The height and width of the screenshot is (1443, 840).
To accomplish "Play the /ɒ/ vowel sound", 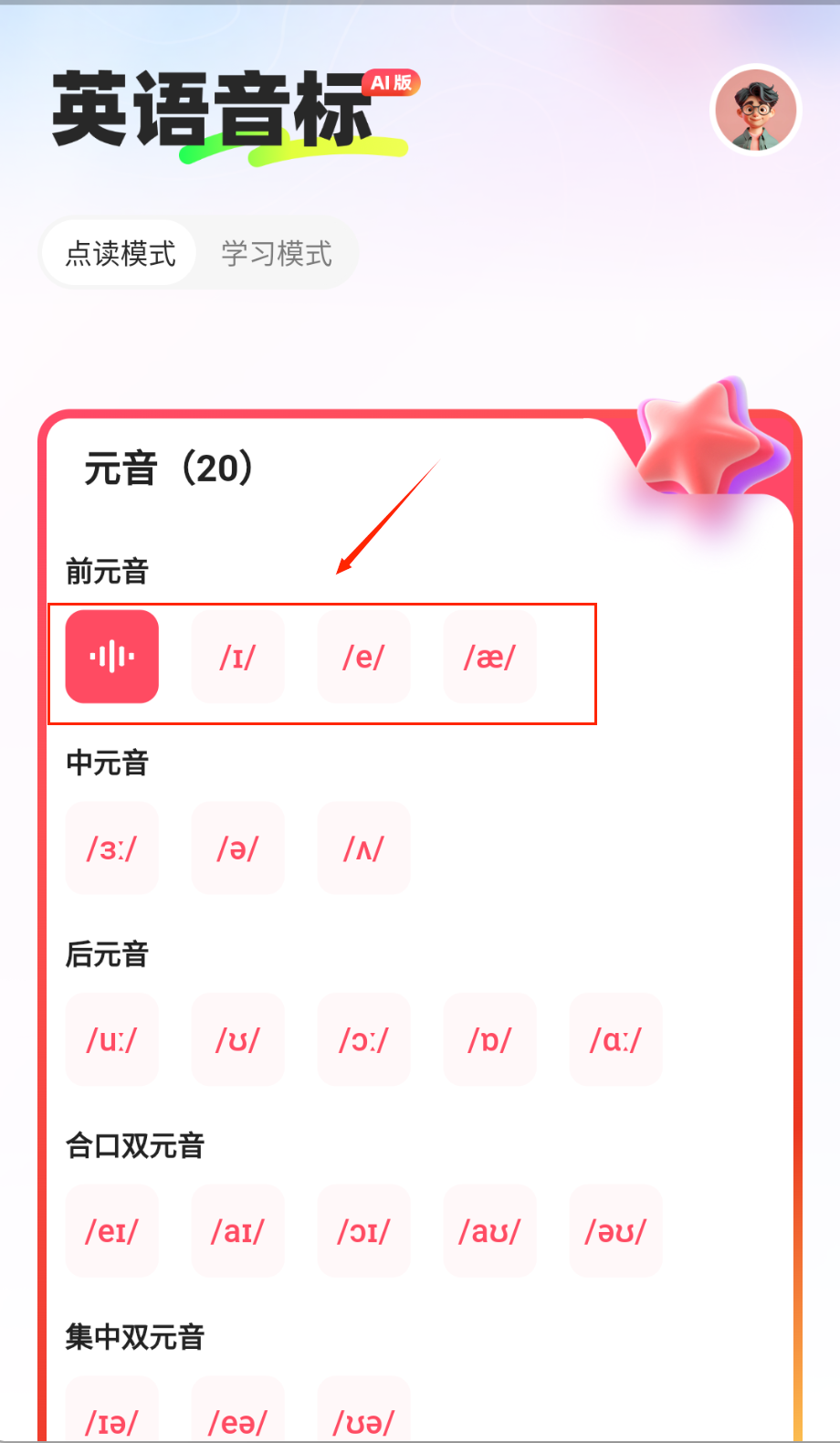I will pos(489,1039).
